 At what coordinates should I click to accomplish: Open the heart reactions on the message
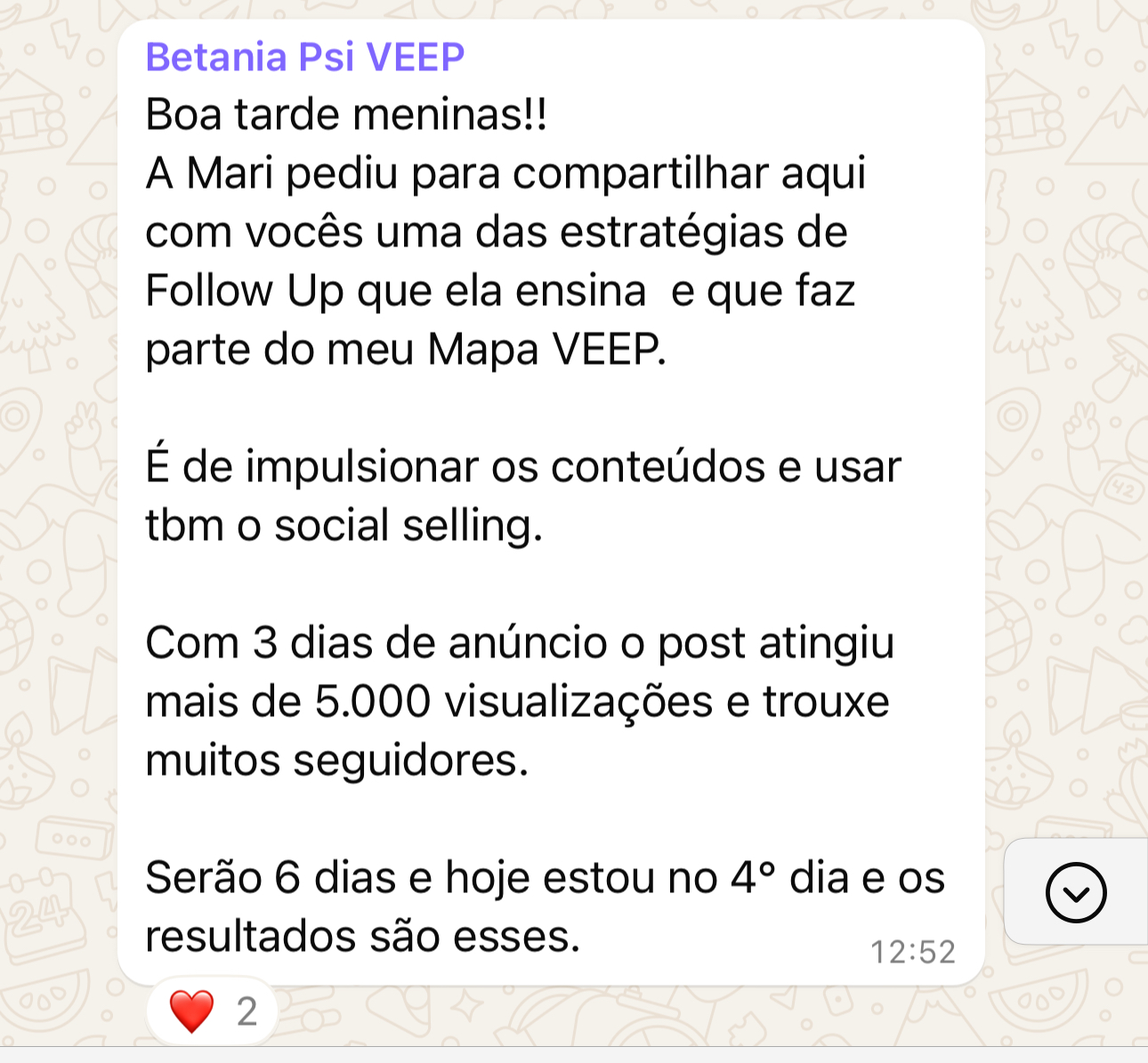click(x=213, y=1011)
